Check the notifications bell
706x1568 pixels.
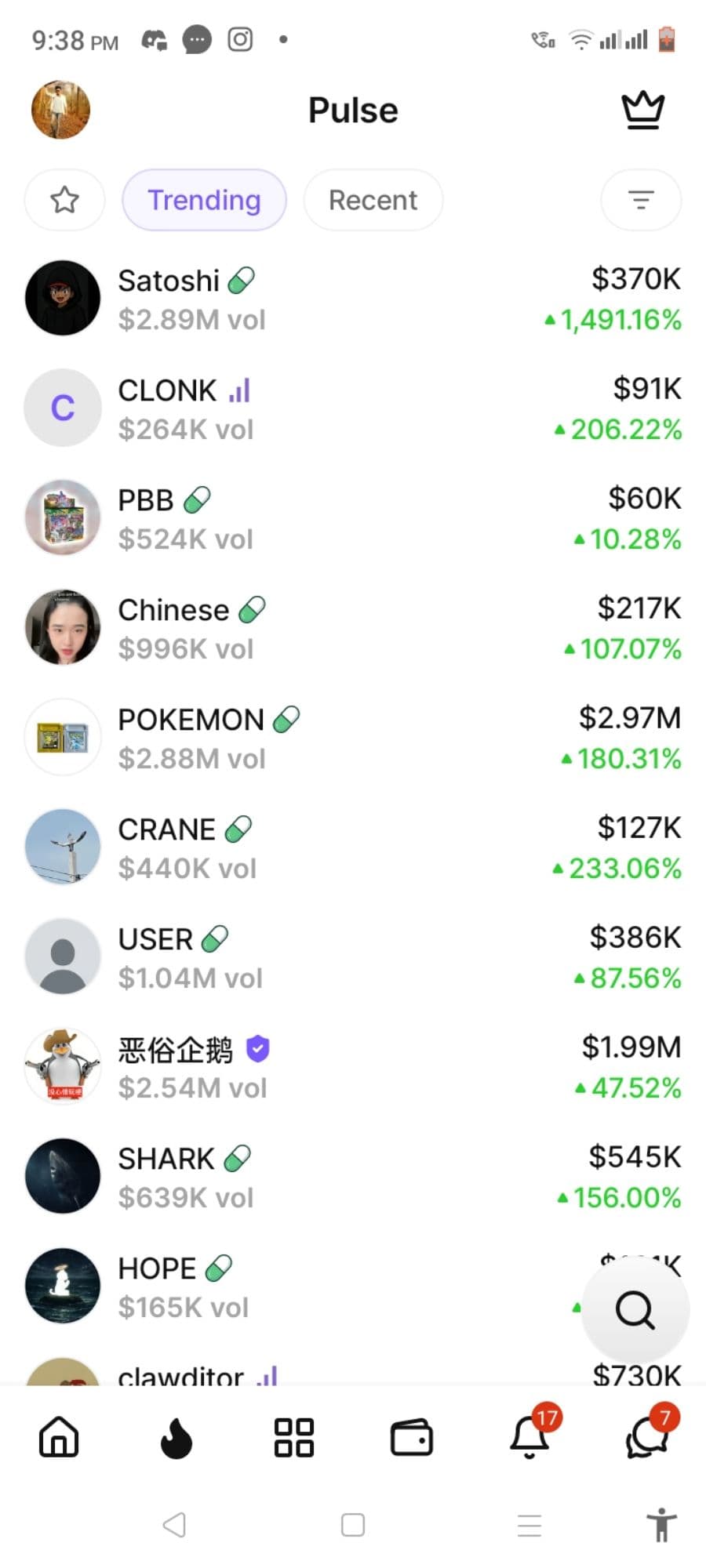point(529,1438)
